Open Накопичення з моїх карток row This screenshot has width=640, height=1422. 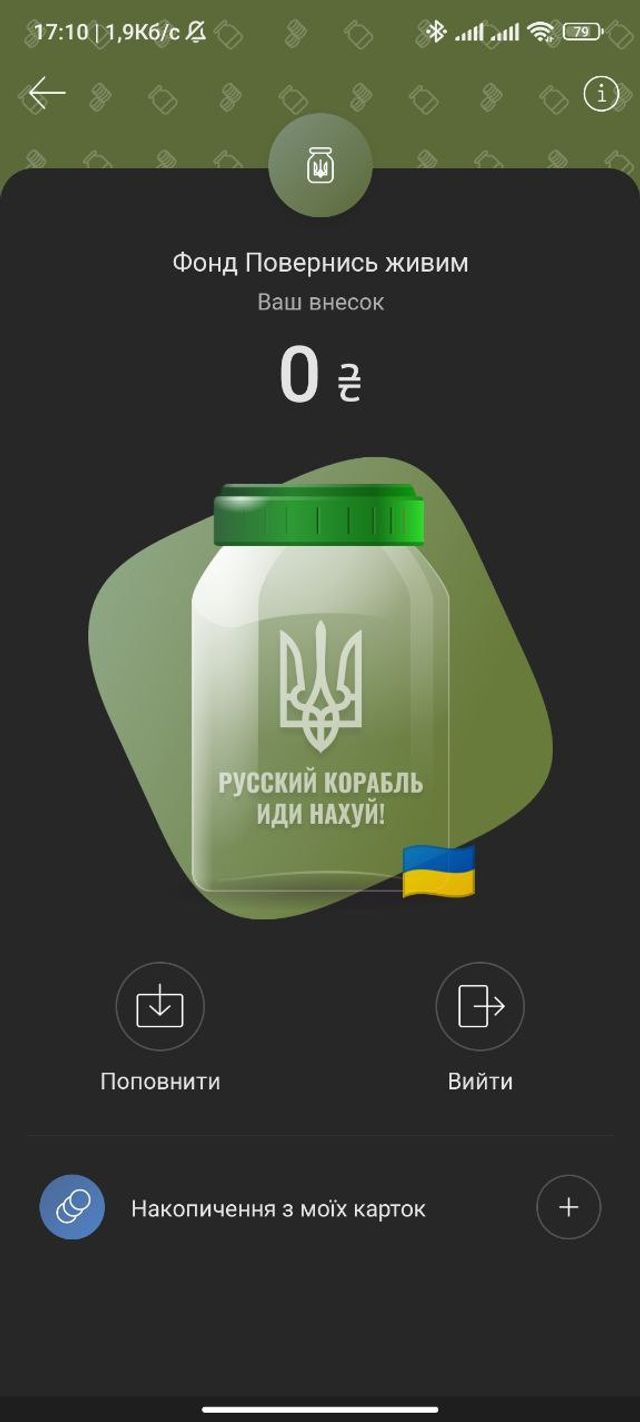[x=278, y=1209]
